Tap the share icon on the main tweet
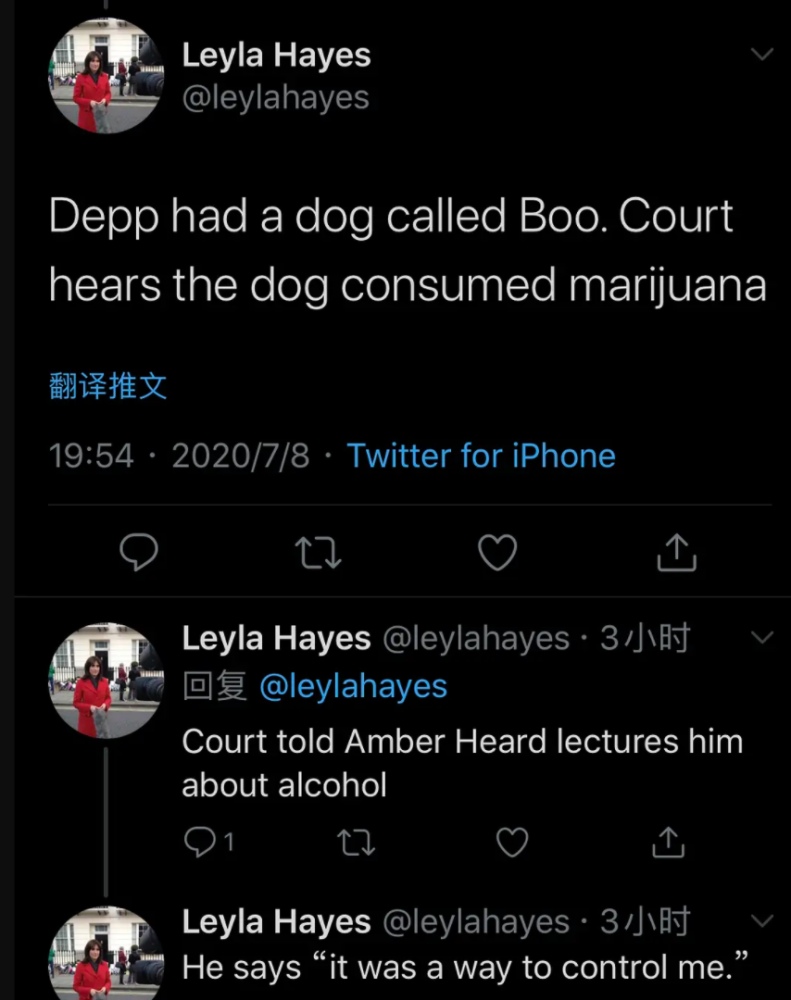This screenshot has height=1000, width=791. (676, 553)
